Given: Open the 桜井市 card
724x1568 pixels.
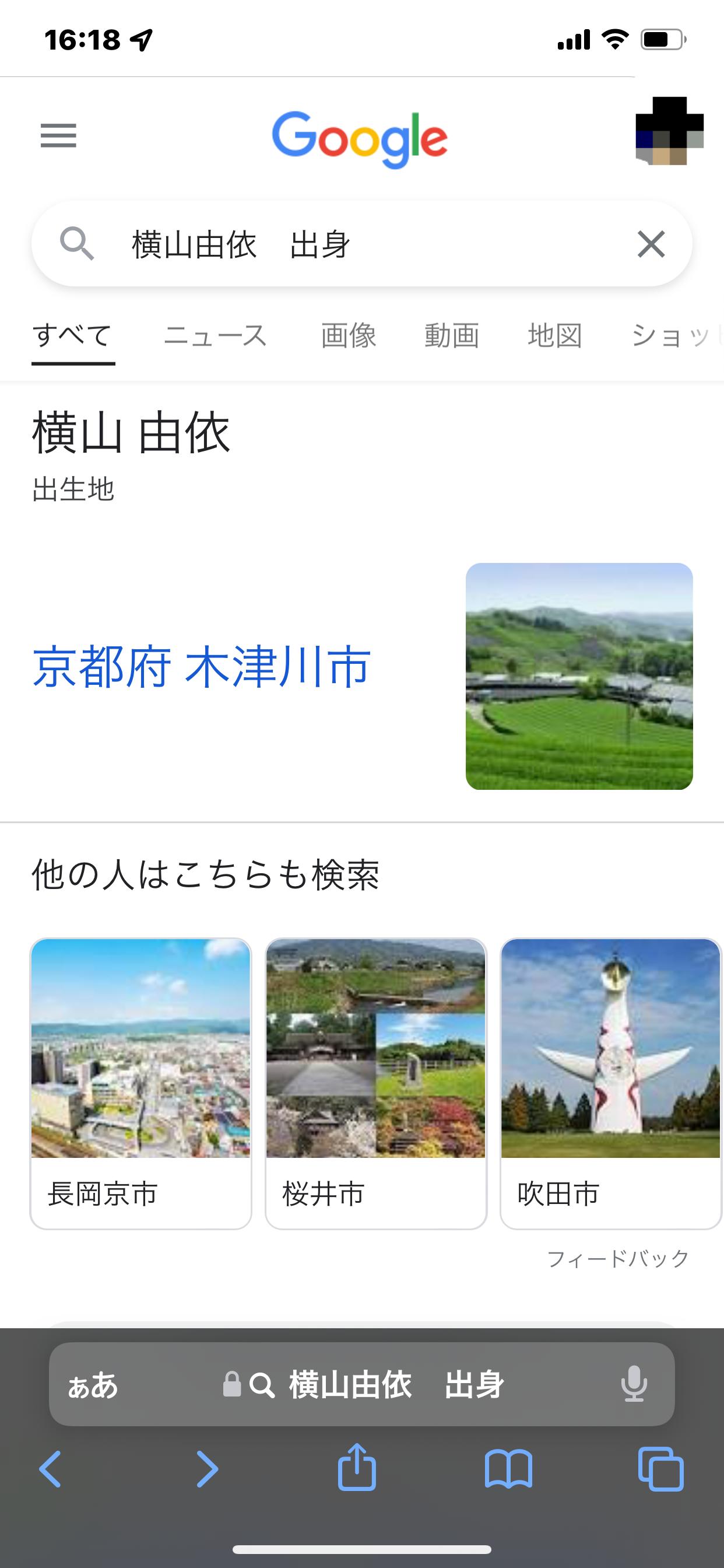Looking at the screenshot, I should (x=375, y=1083).
